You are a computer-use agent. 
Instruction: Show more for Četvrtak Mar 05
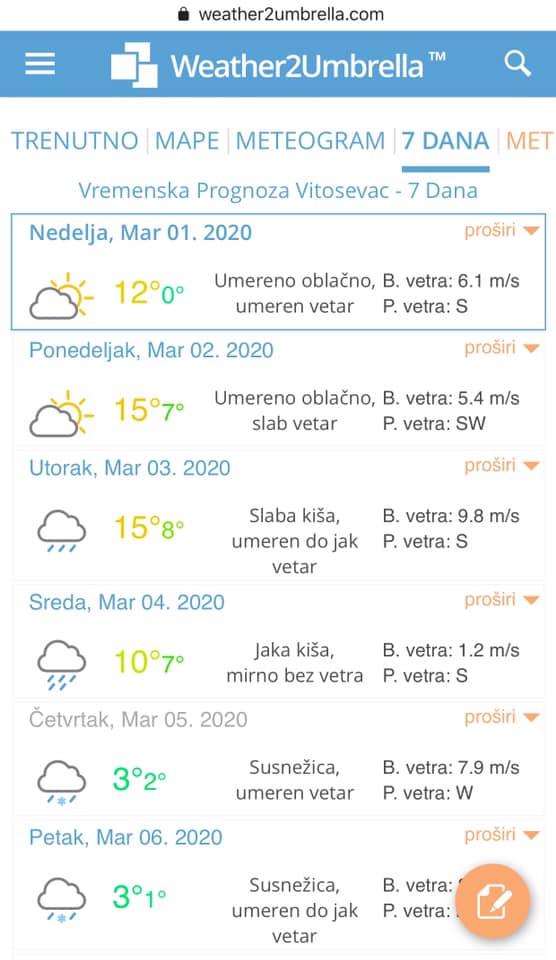[x=502, y=717]
